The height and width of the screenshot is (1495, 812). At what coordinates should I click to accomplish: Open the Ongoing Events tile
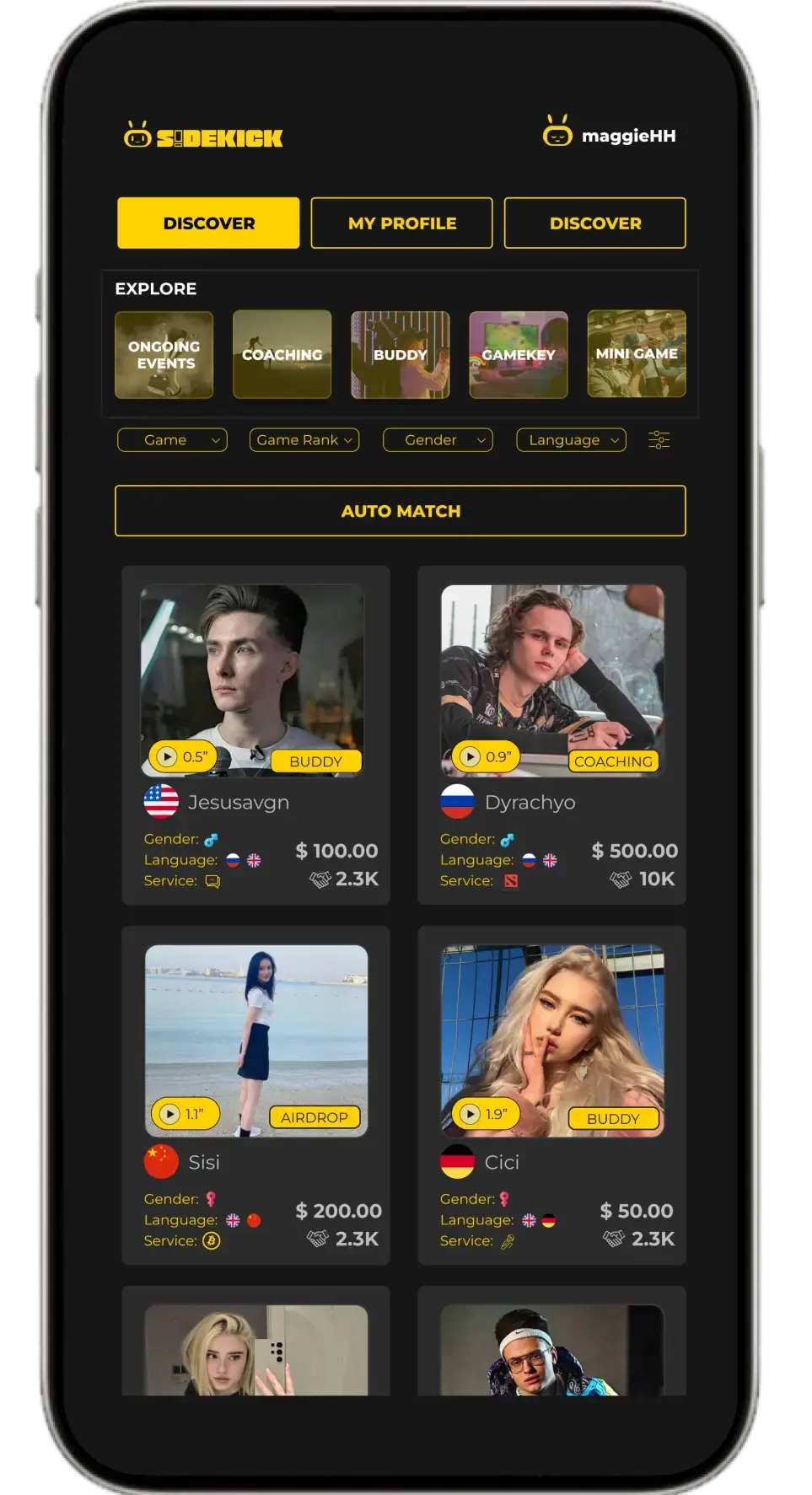164,355
